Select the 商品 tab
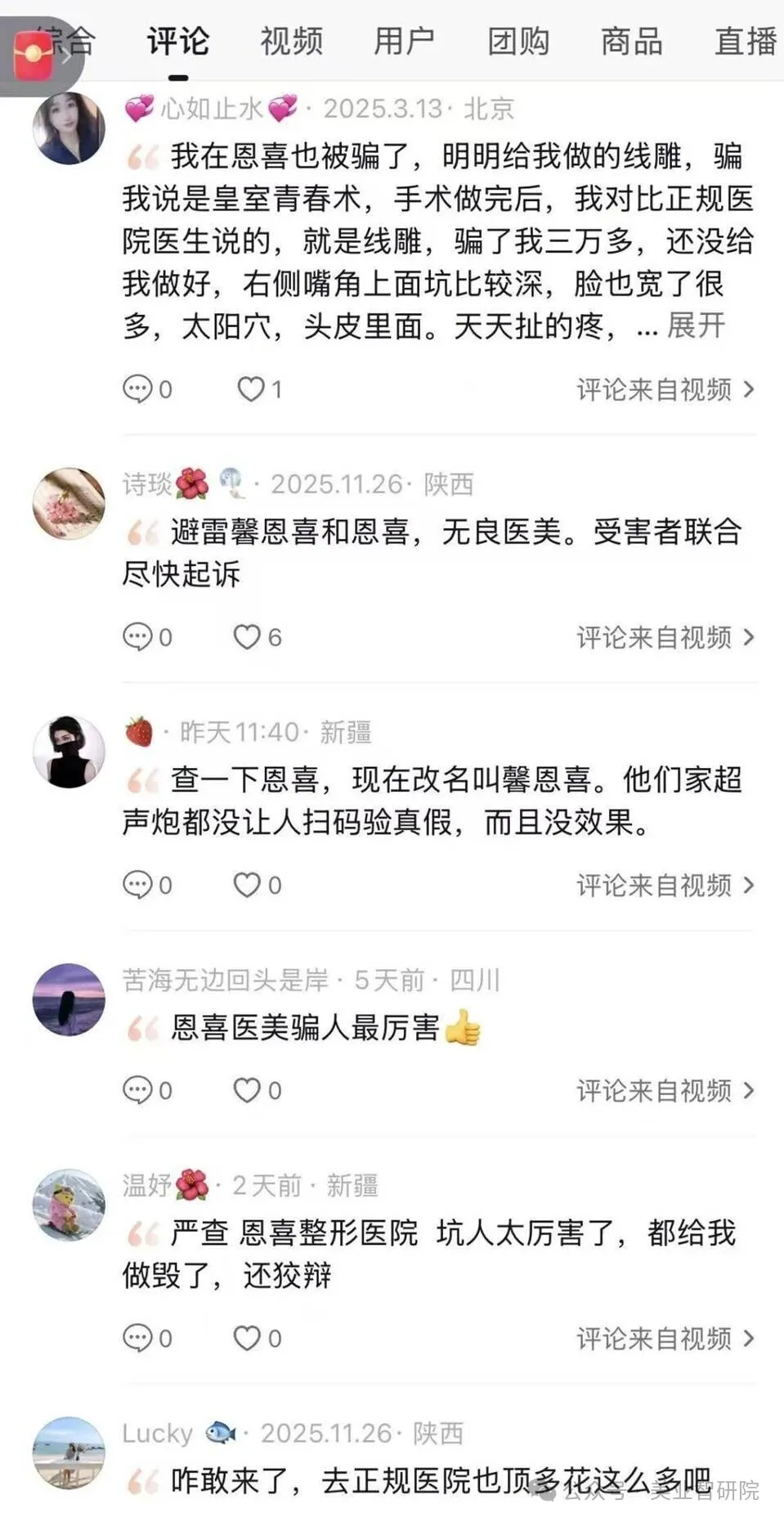The width and height of the screenshot is (784, 1522). pyautogui.click(x=631, y=41)
